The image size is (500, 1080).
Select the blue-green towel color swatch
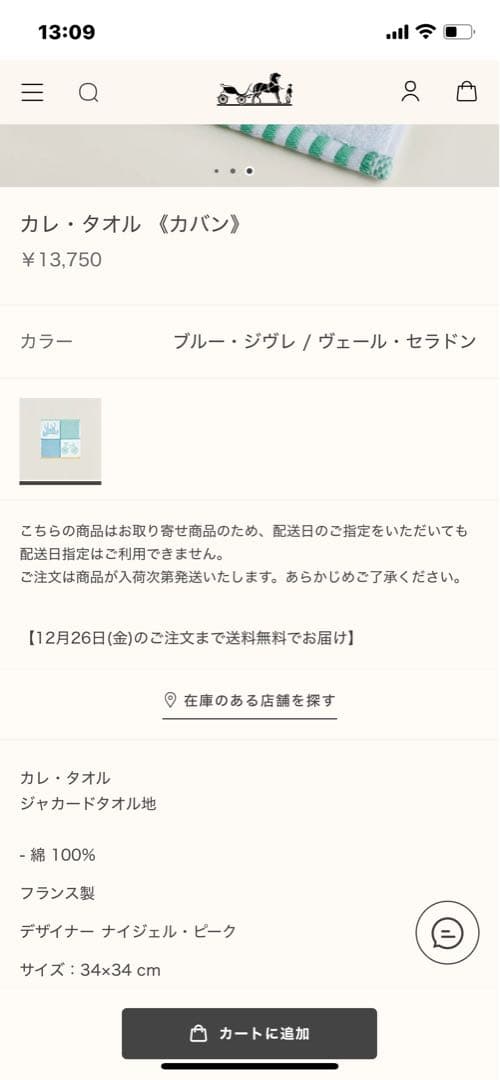point(61,441)
